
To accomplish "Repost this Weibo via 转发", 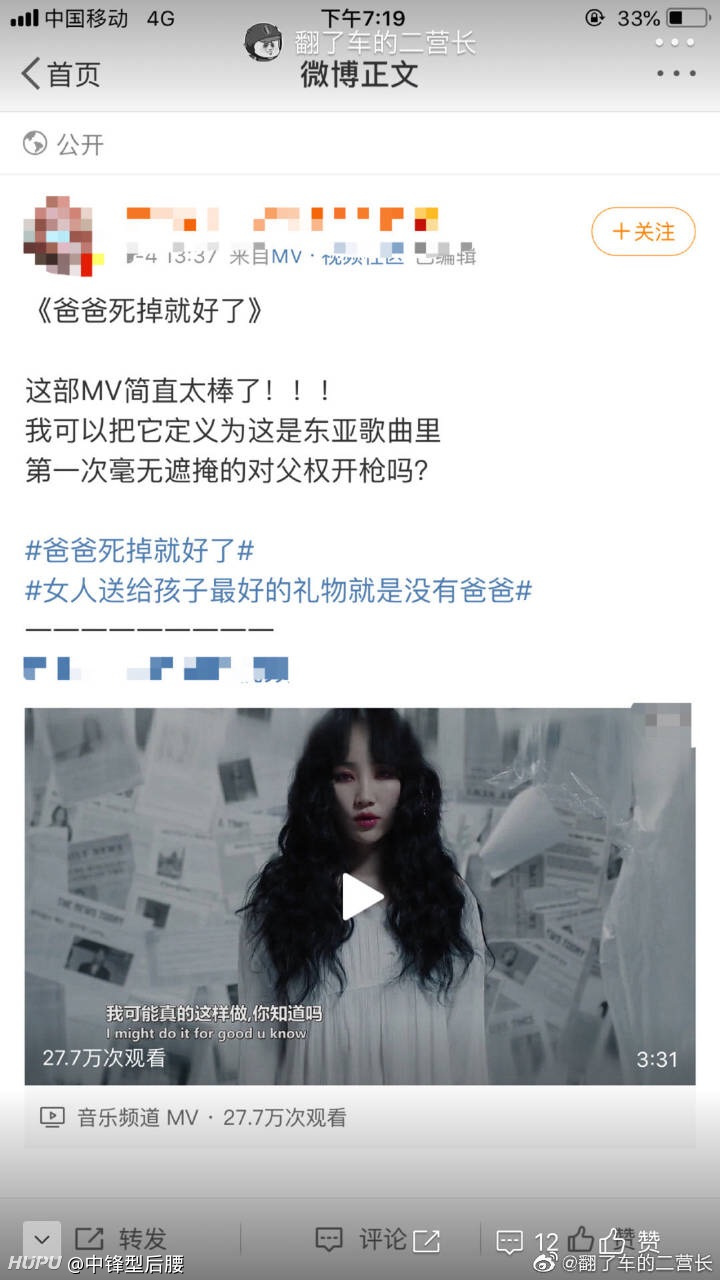I will coord(121,1240).
